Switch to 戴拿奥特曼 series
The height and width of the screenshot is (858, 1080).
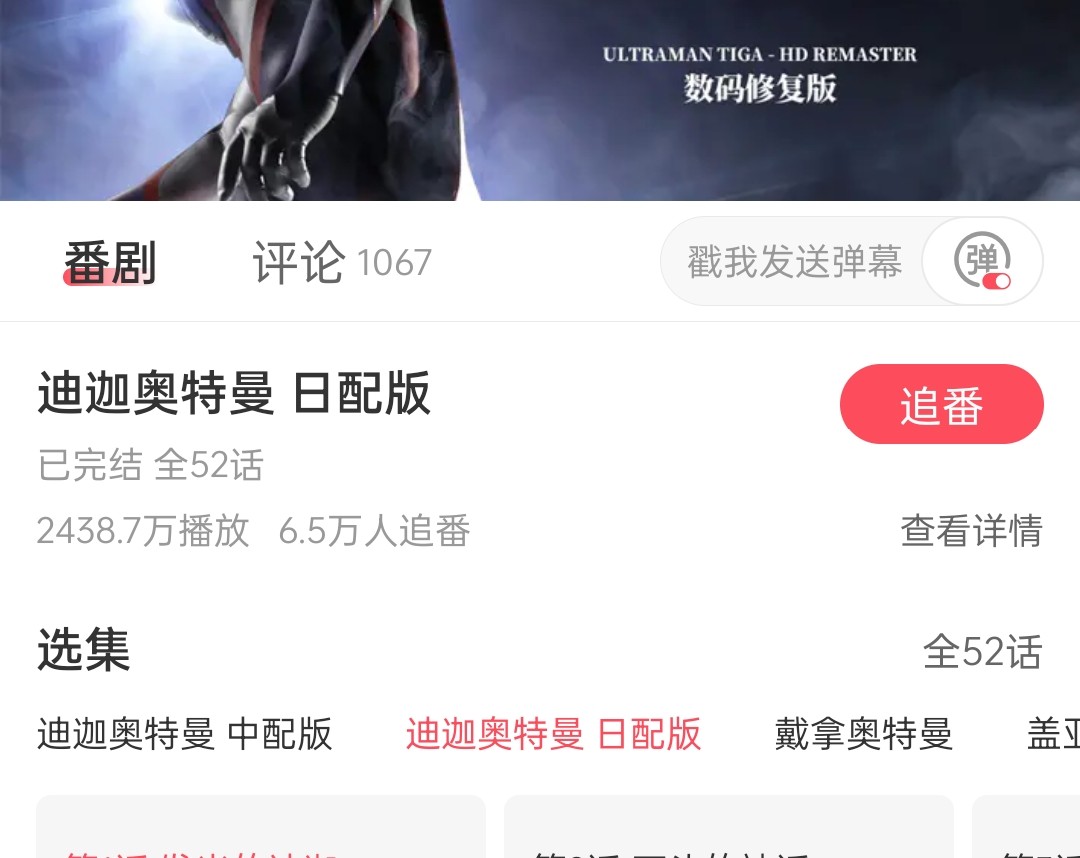(x=863, y=734)
